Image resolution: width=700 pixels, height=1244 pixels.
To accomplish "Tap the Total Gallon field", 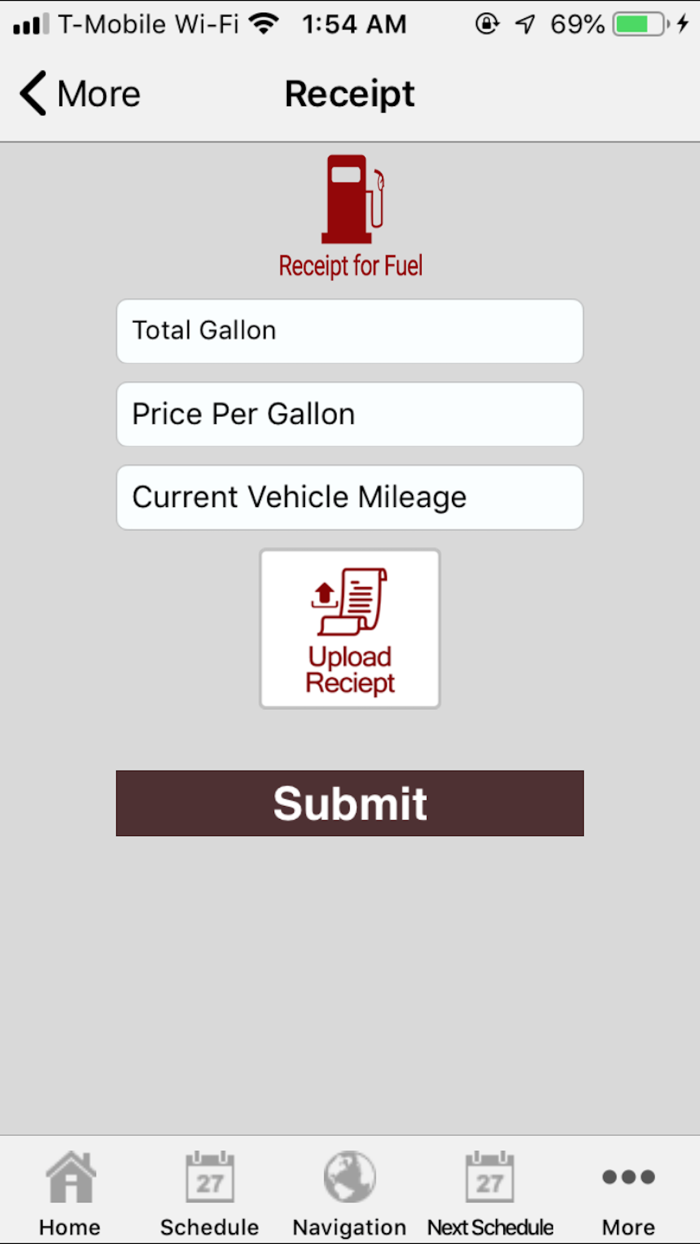I will [349, 331].
